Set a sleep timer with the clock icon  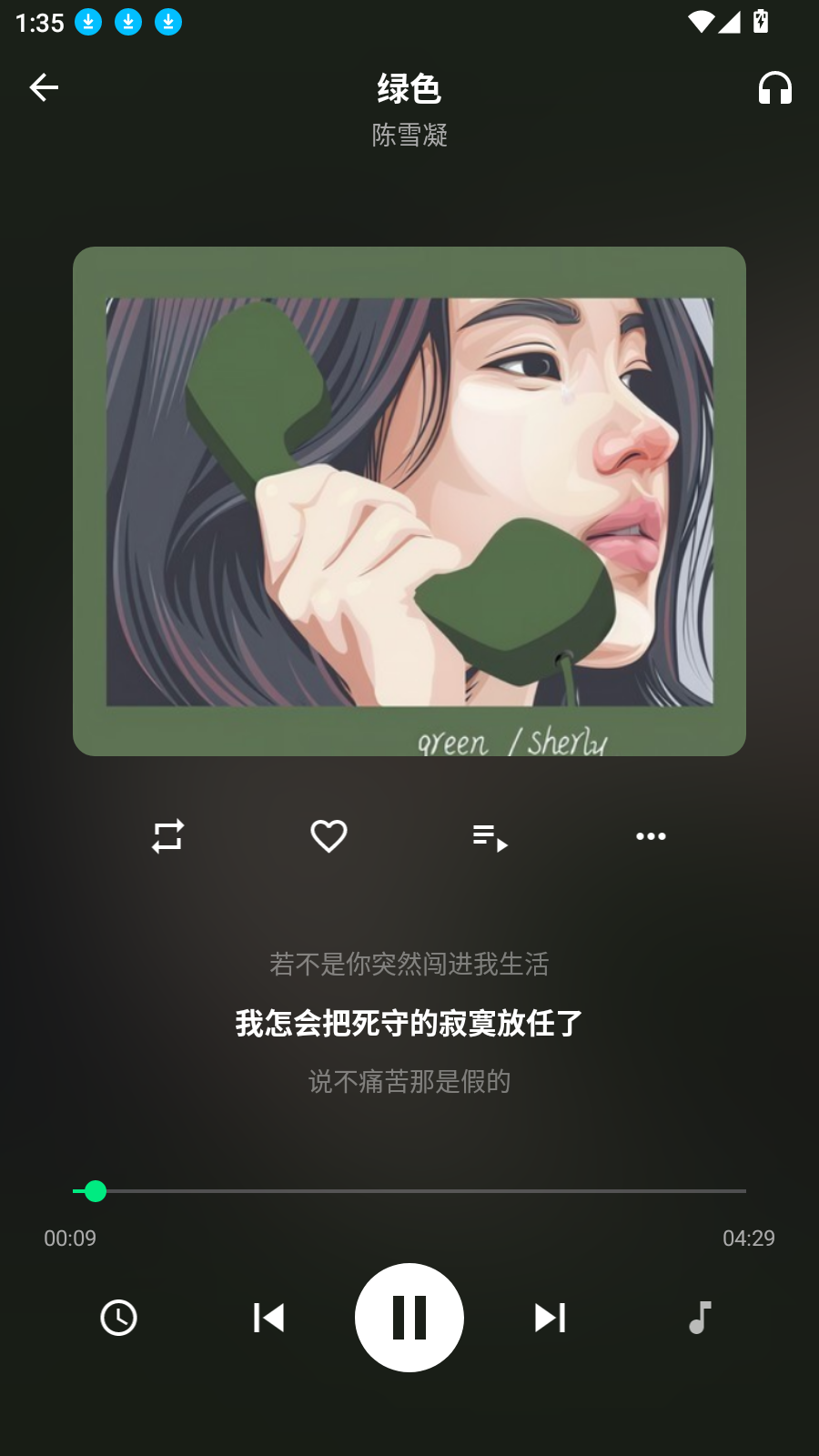[119, 1317]
